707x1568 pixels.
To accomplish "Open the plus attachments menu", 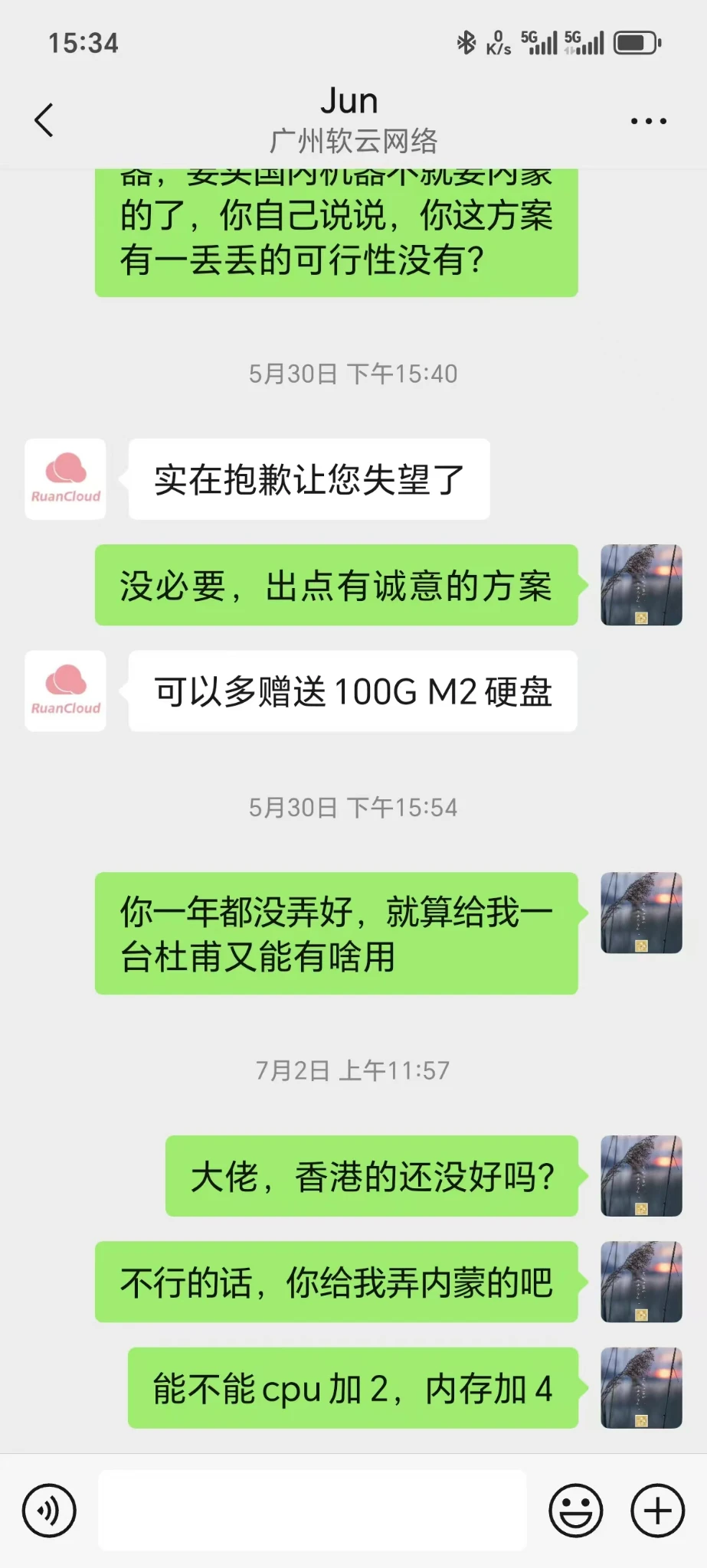I will [x=656, y=1511].
